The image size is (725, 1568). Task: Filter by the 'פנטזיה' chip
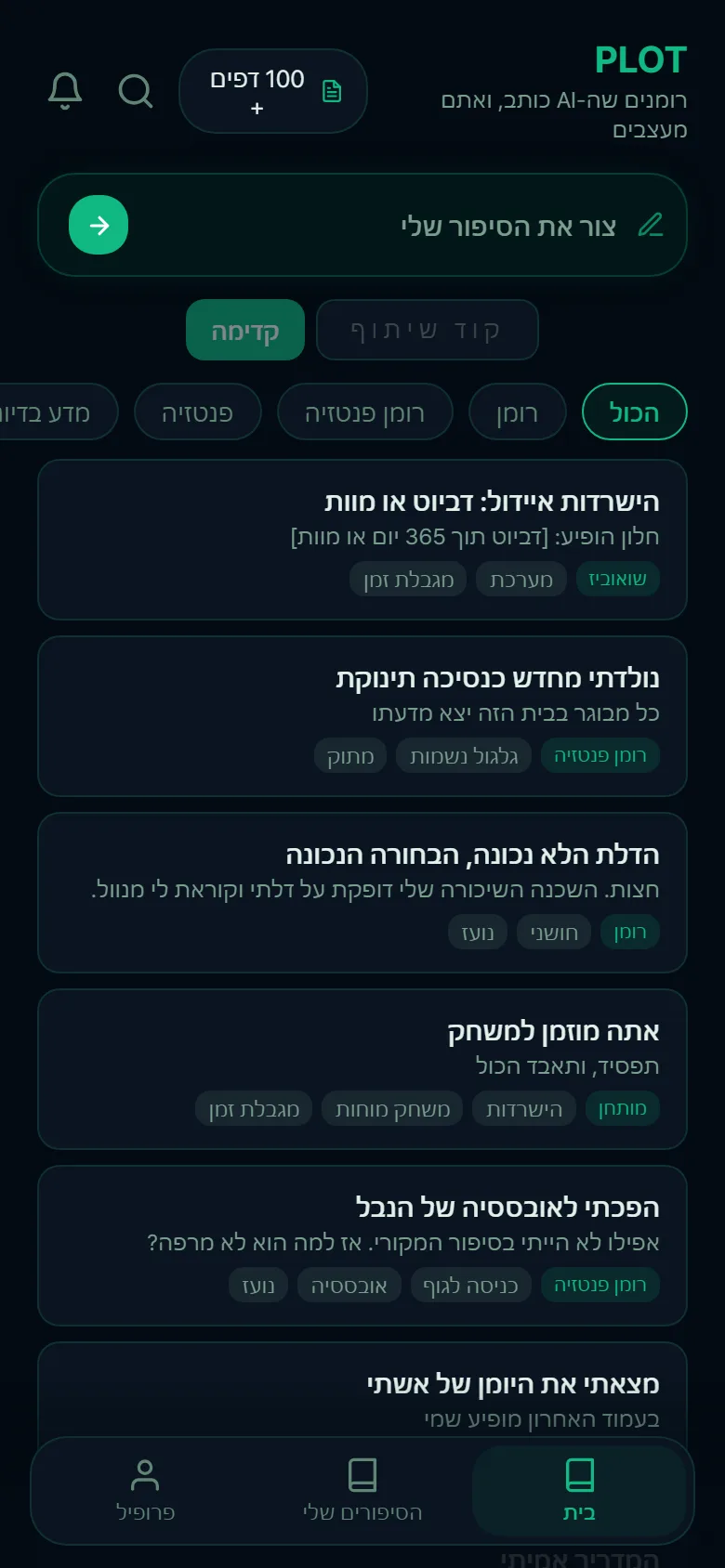tap(198, 412)
